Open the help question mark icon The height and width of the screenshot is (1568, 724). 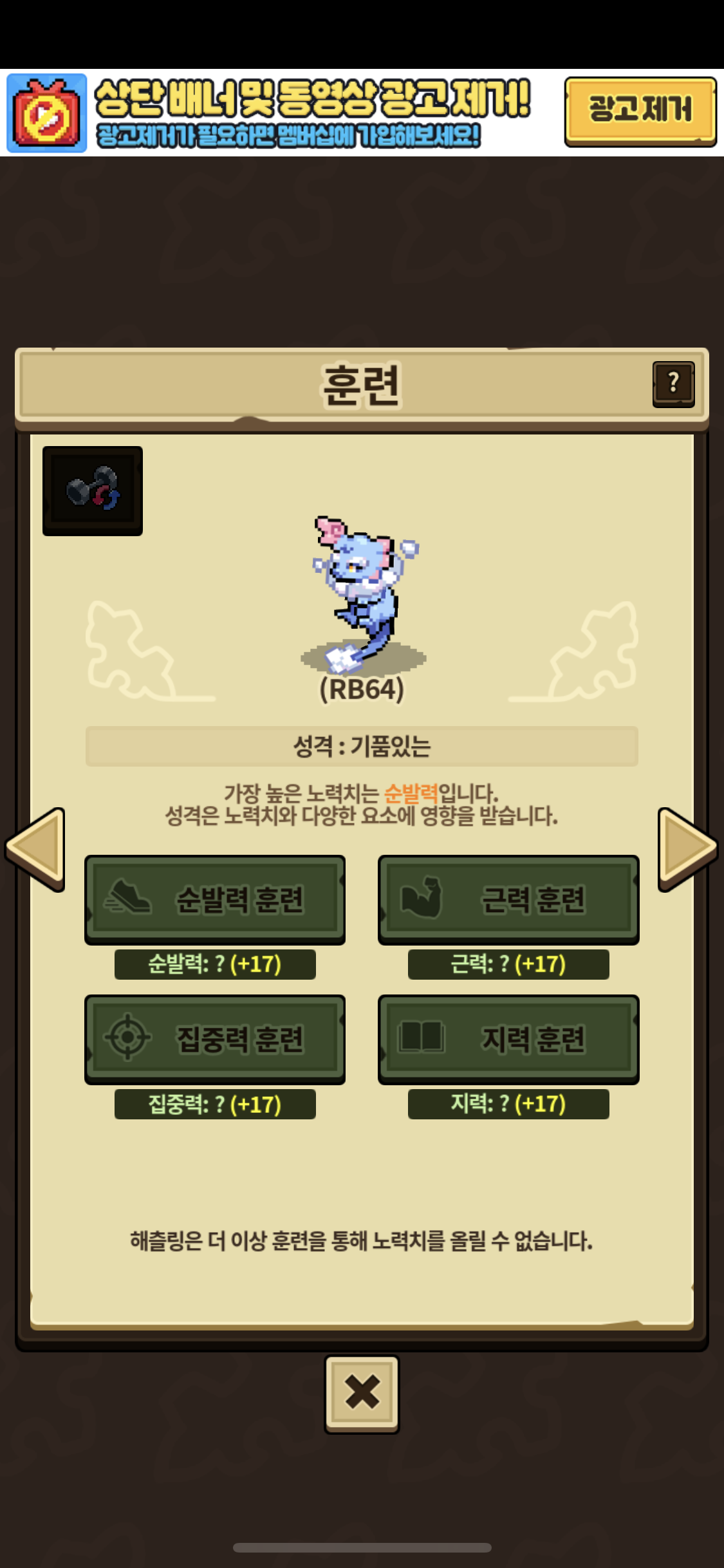673,384
